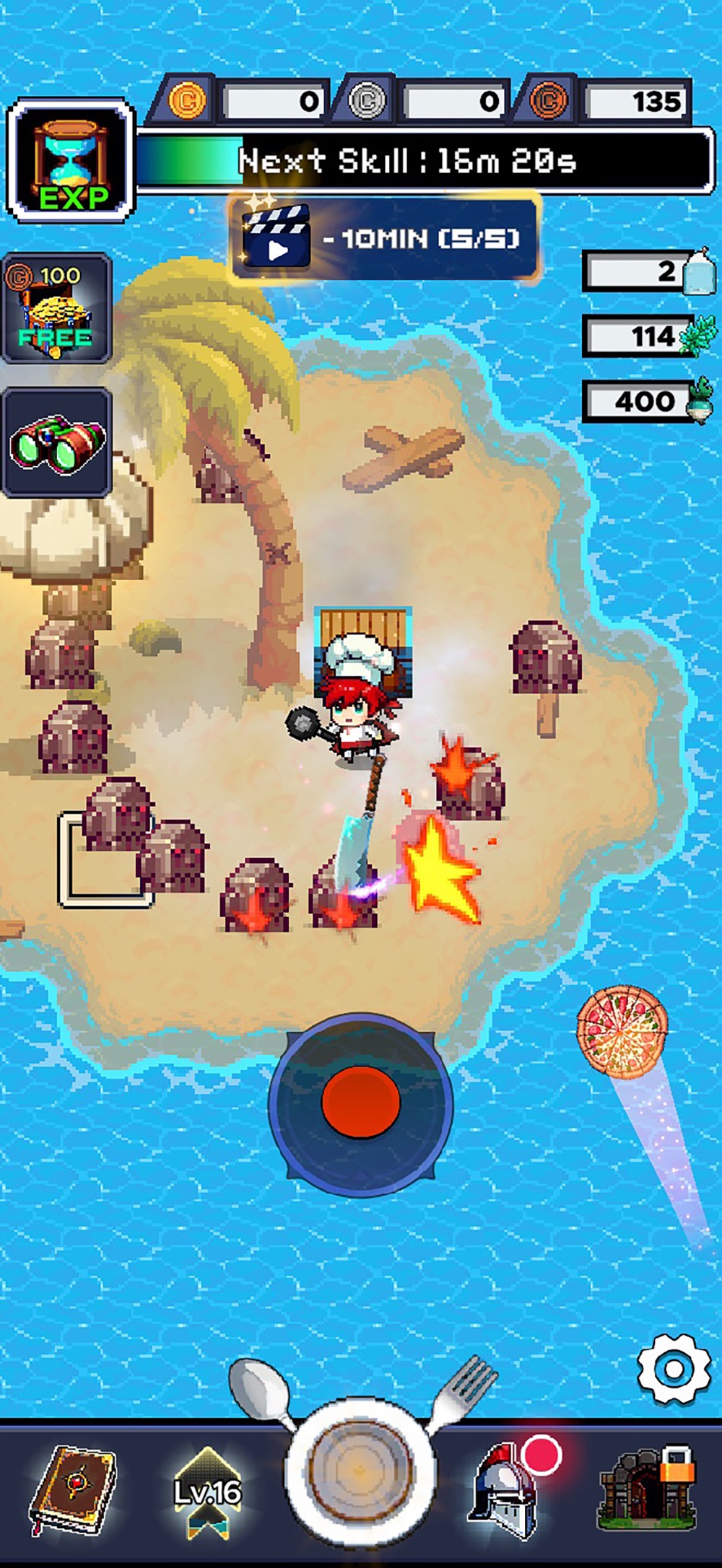The image size is (722, 1568).
Task: Open the Lv.16 level-up tab
Action: click(x=207, y=1491)
